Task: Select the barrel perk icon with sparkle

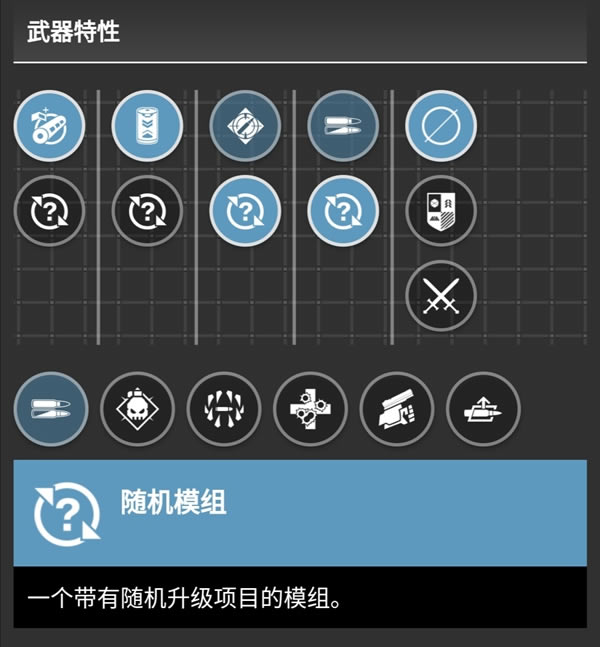Action: click(50, 128)
